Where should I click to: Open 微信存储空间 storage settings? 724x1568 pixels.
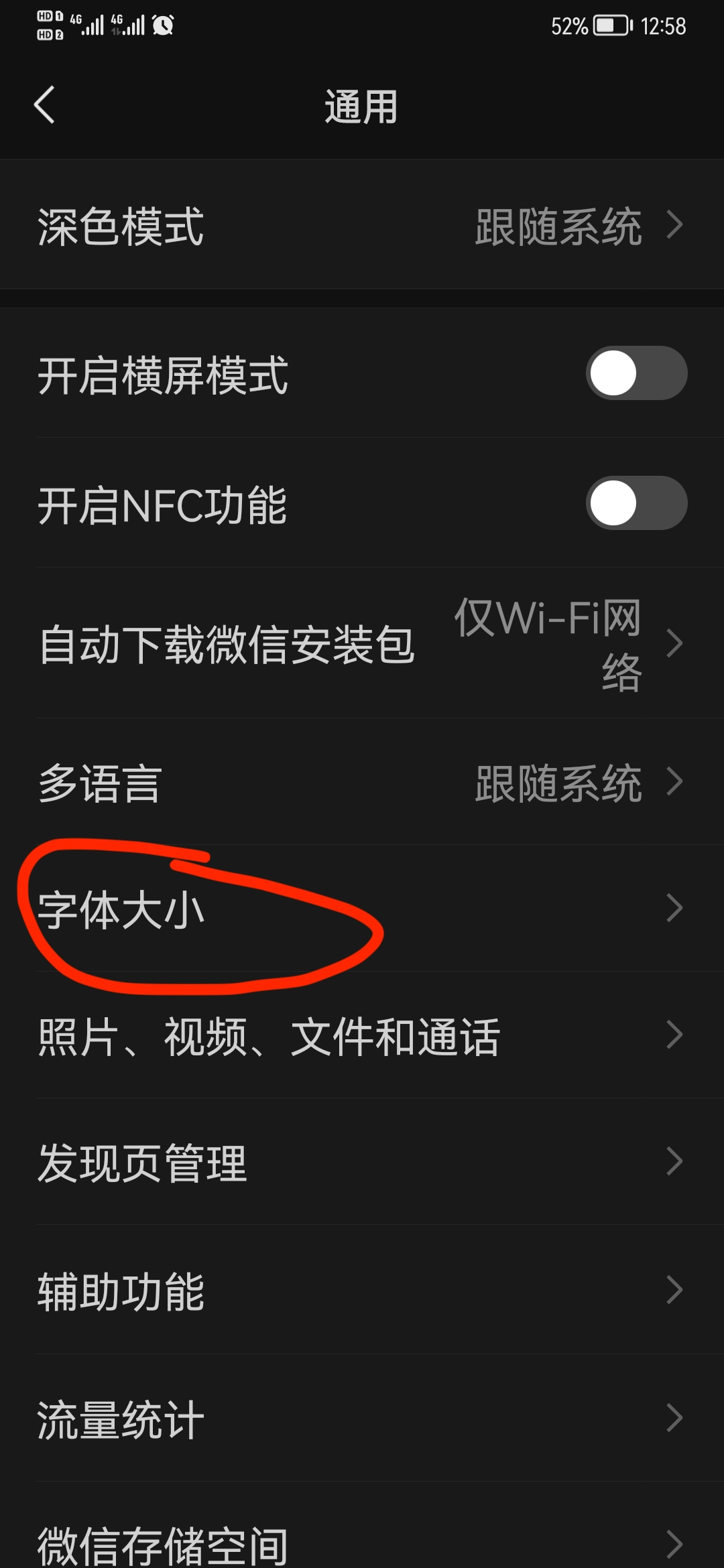[362, 1541]
